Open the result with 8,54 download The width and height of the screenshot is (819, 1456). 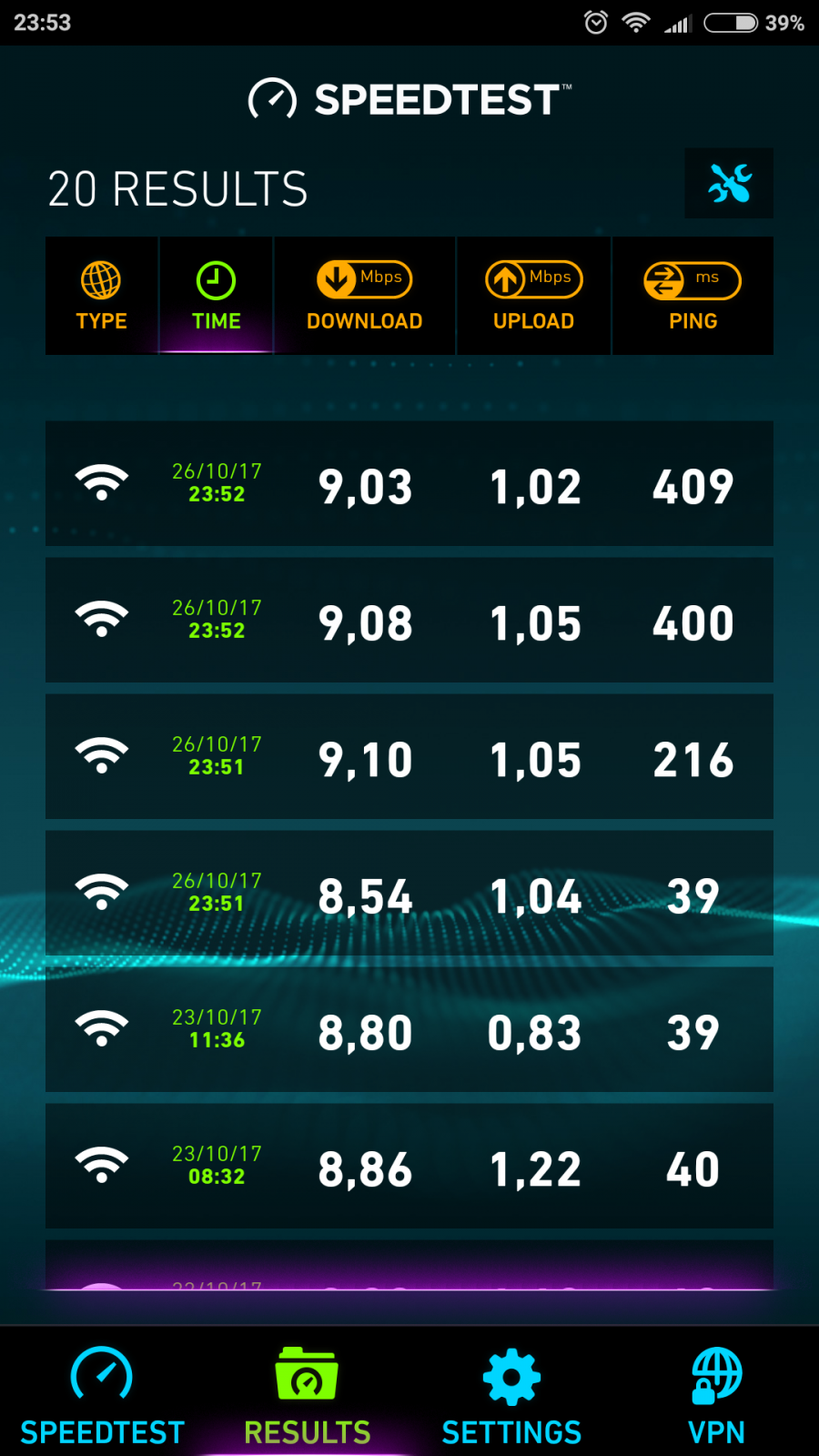[409, 893]
